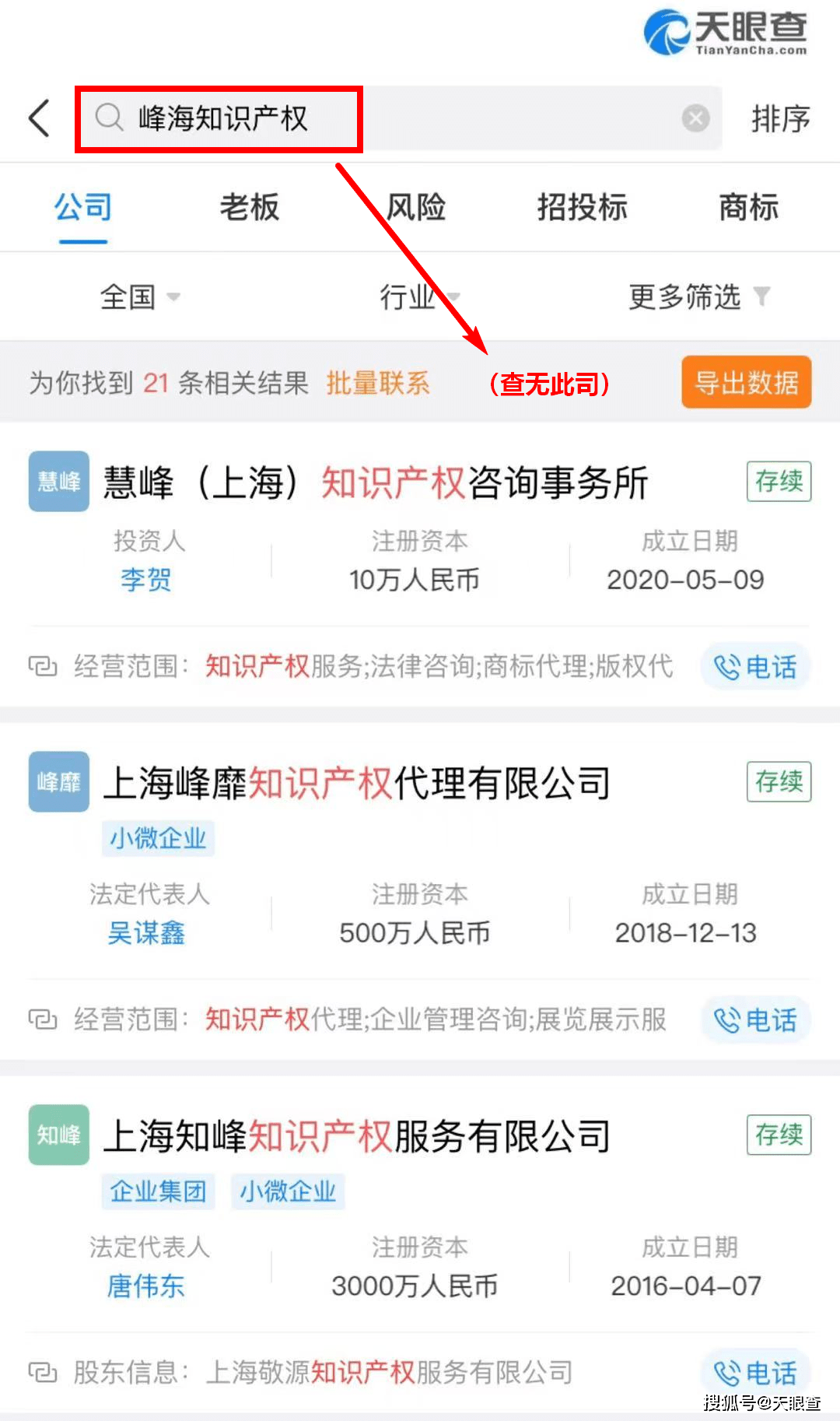
Task: Open 上海峰靡知识产权代理有限公司 result
Action: (357, 783)
